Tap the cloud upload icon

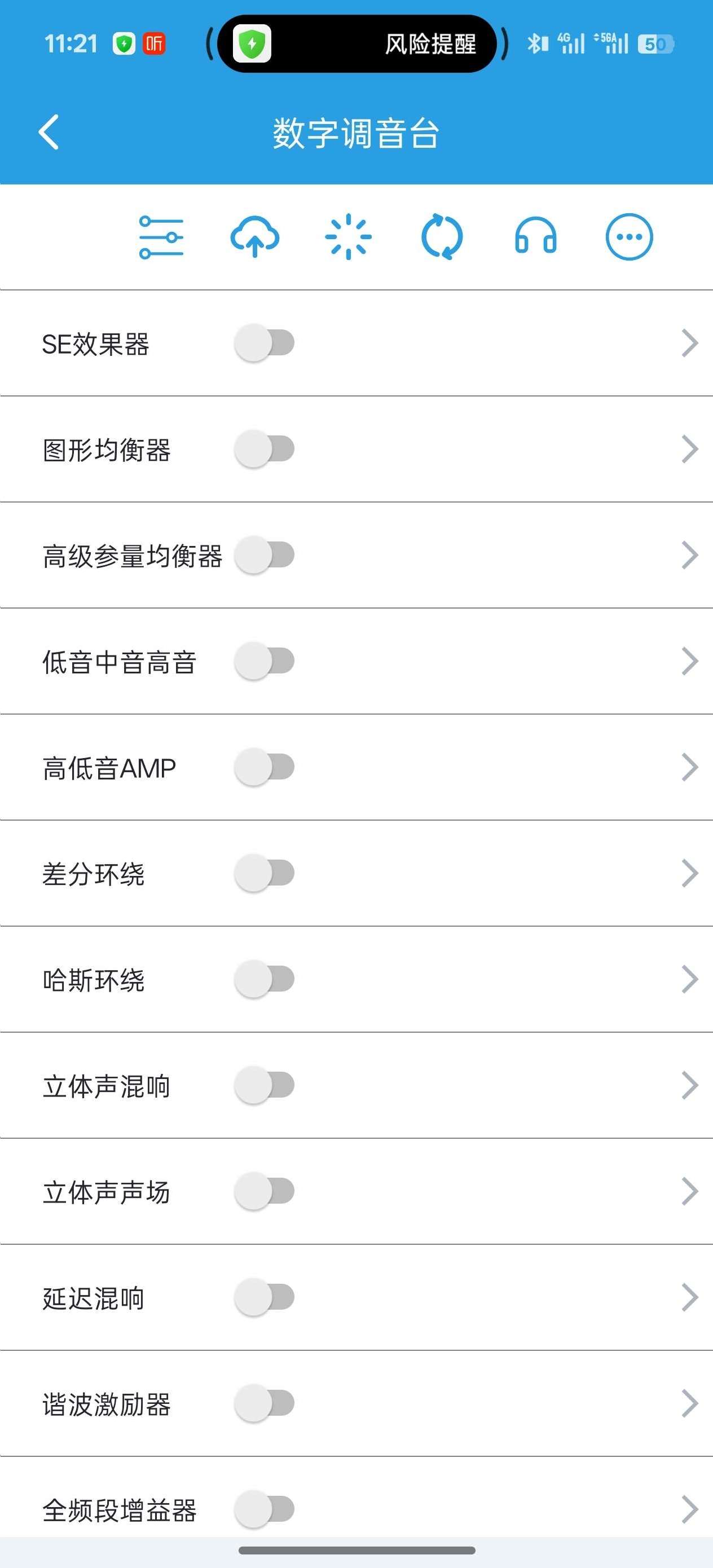click(x=254, y=237)
